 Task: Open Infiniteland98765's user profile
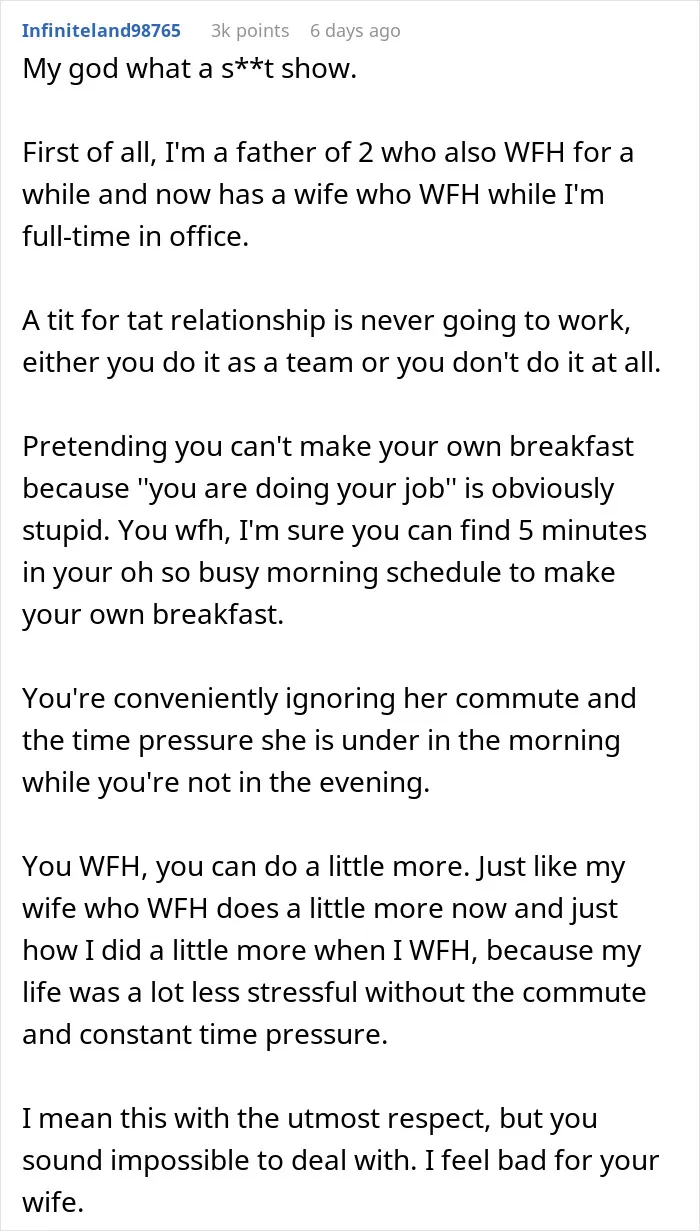pyautogui.click(x=102, y=31)
